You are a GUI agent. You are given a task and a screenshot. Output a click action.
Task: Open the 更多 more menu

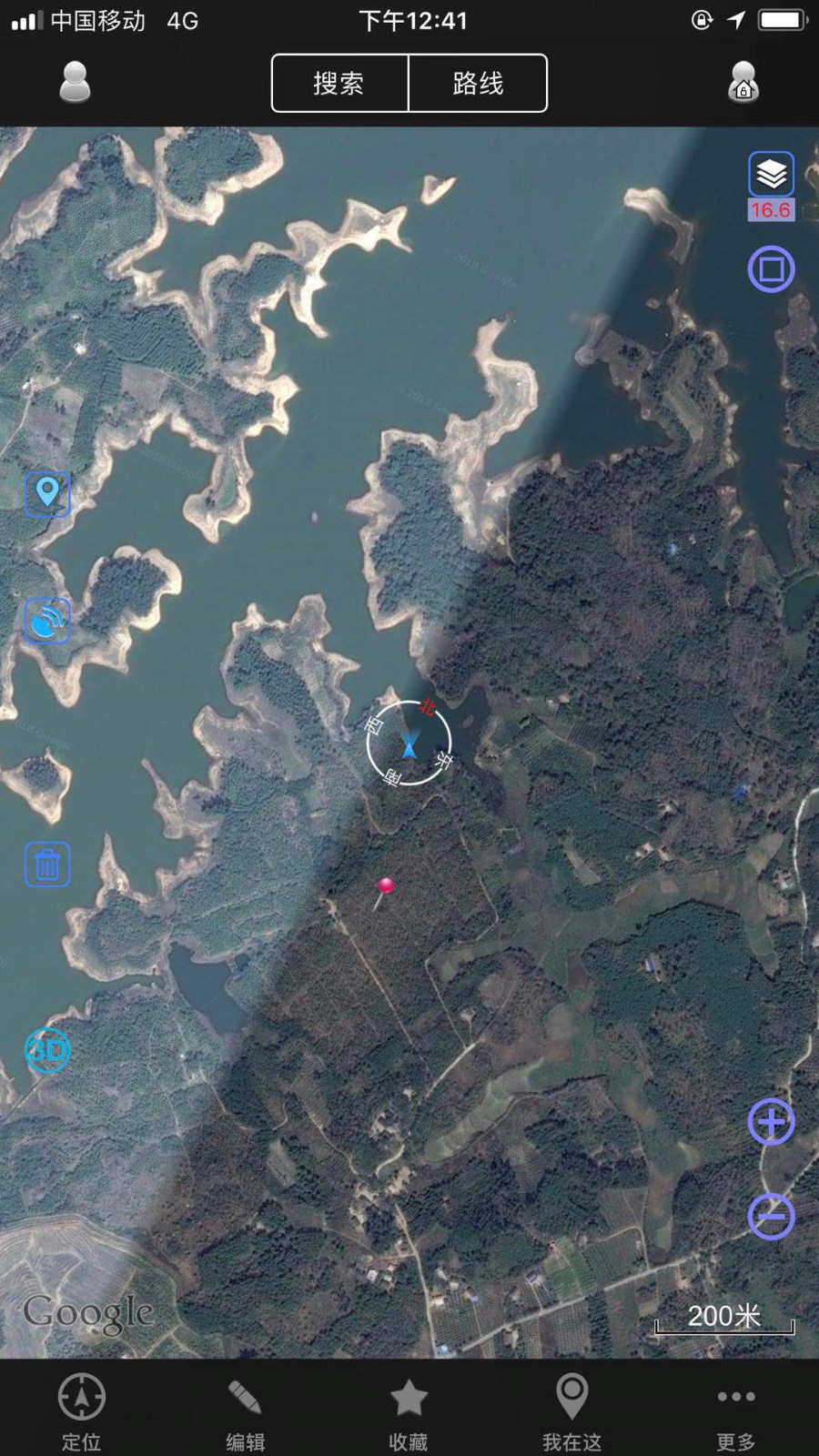click(735, 1410)
